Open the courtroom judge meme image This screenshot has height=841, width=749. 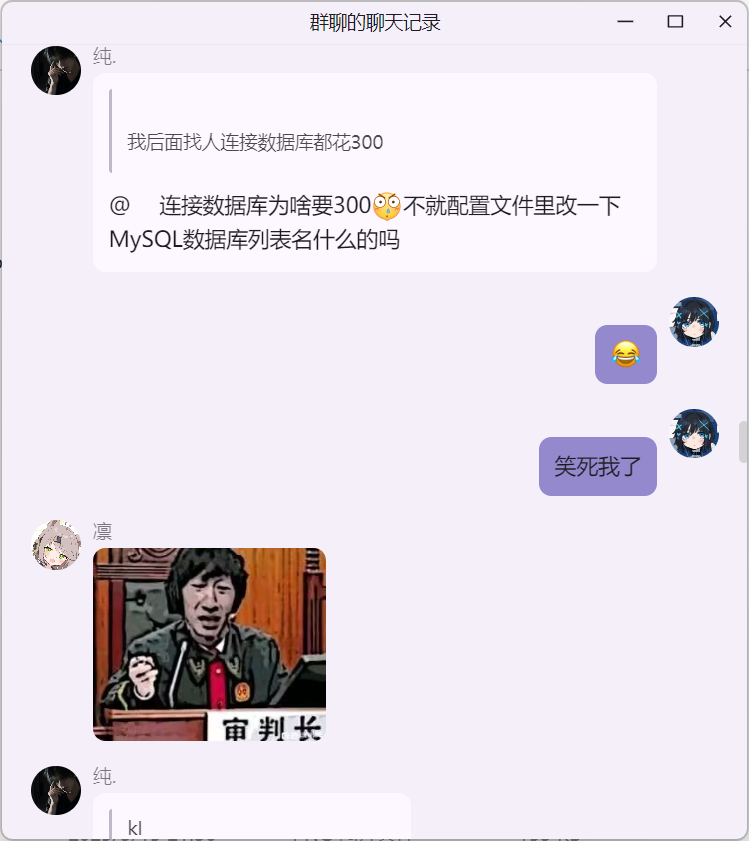click(x=209, y=644)
